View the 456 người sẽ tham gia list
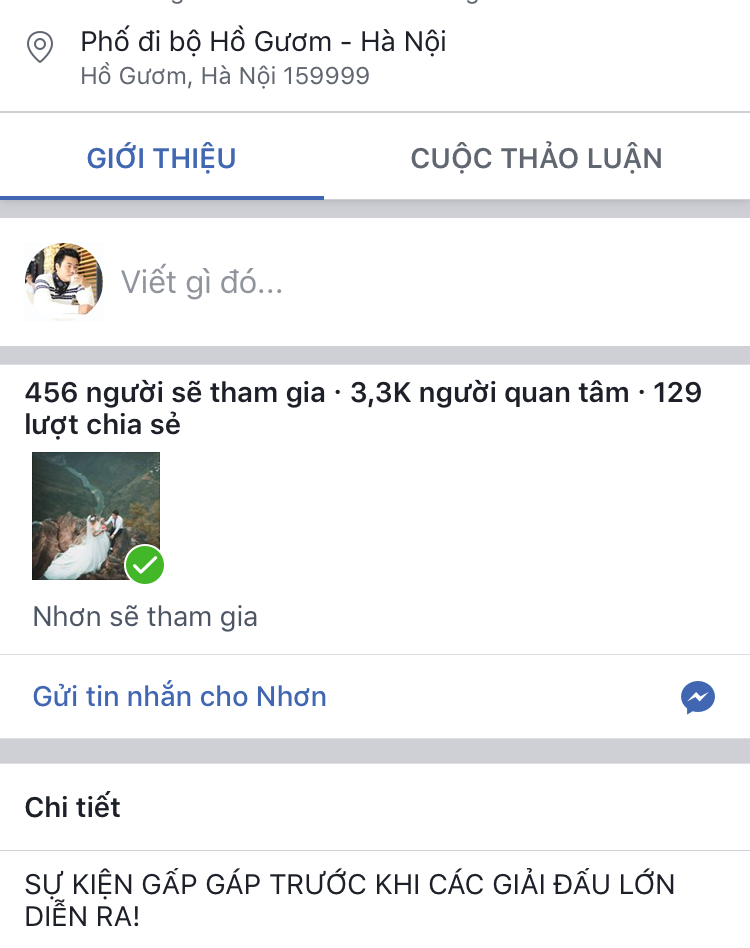This screenshot has width=750, height=948. (x=175, y=393)
